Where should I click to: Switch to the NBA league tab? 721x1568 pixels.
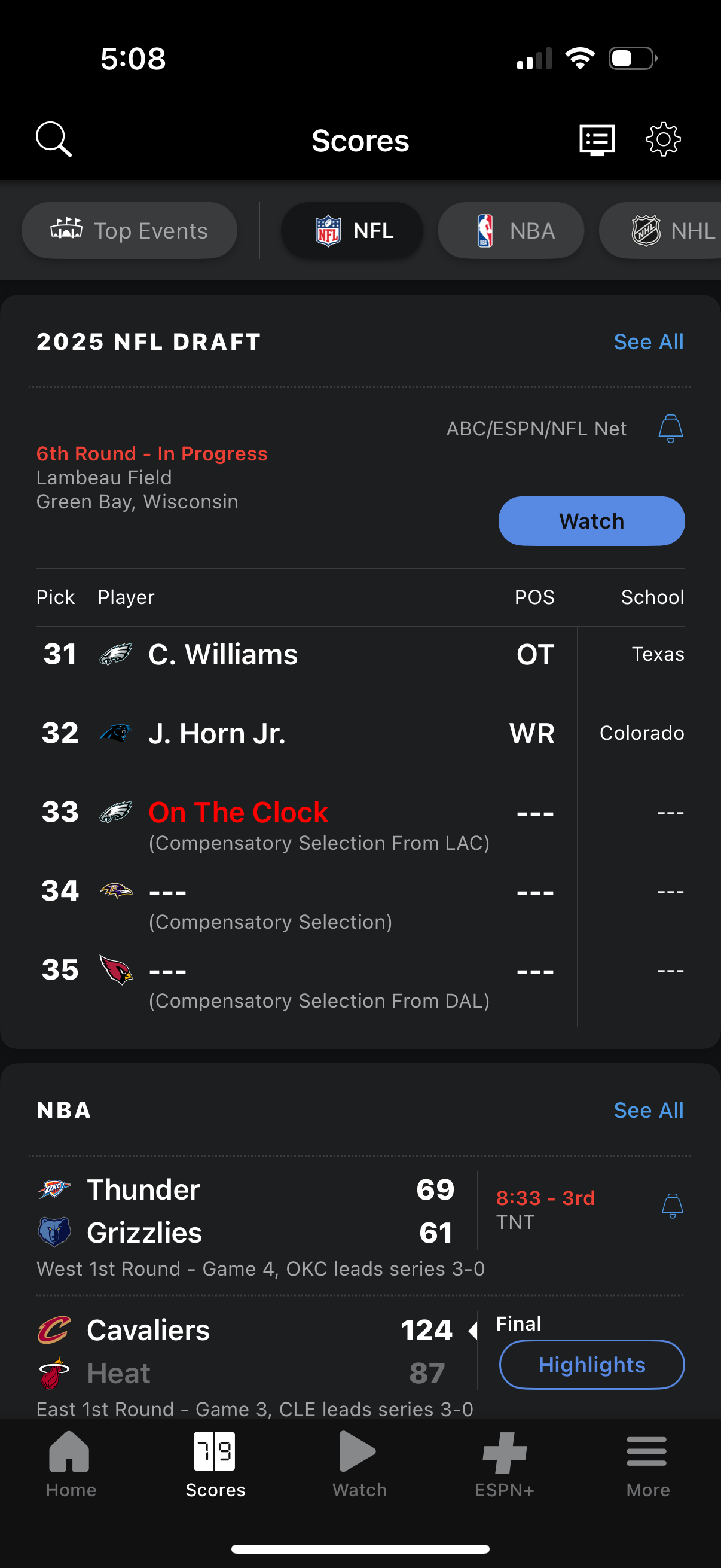click(511, 230)
